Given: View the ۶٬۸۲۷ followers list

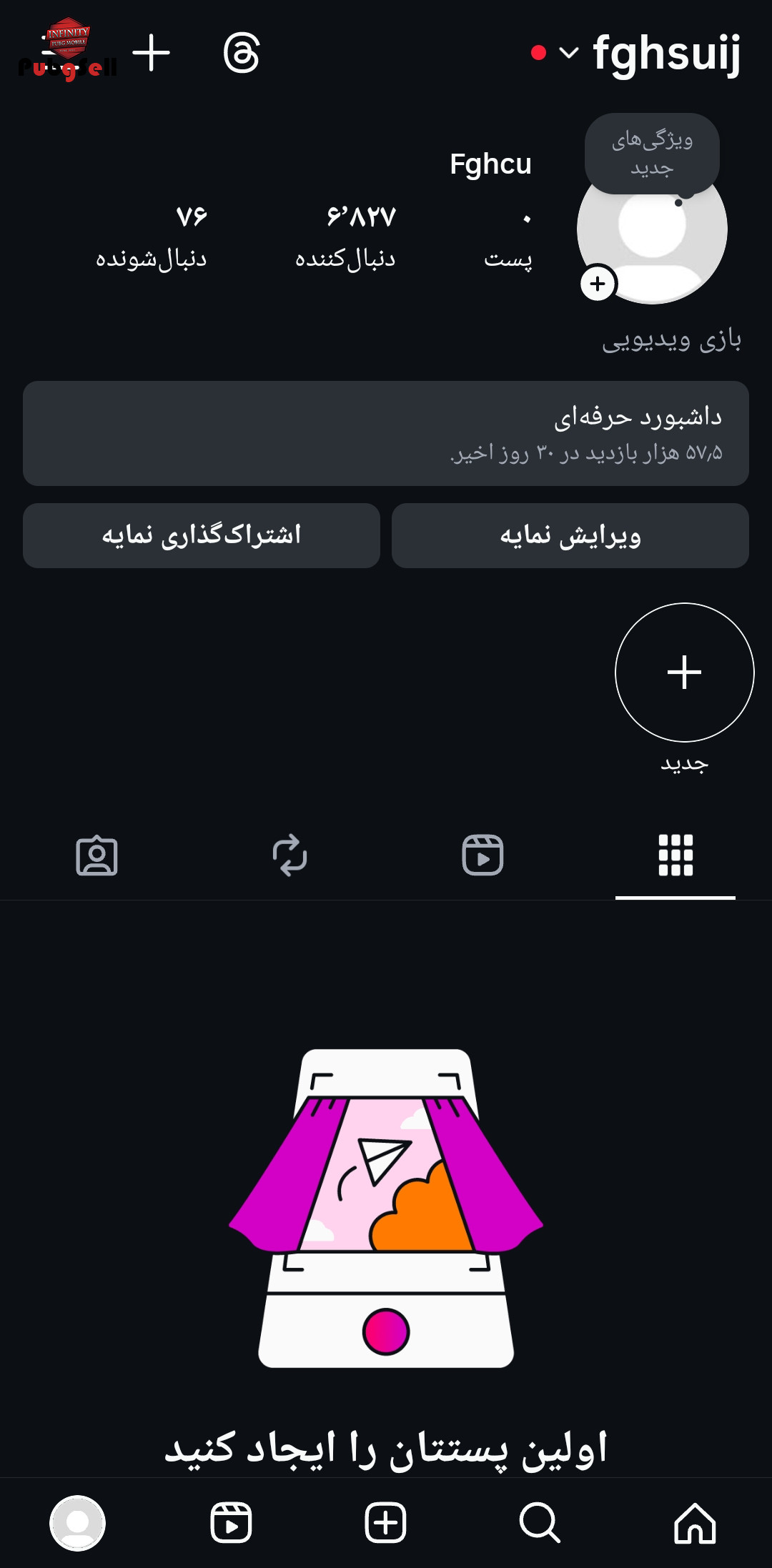Looking at the screenshot, I should [x=346, y=236].
